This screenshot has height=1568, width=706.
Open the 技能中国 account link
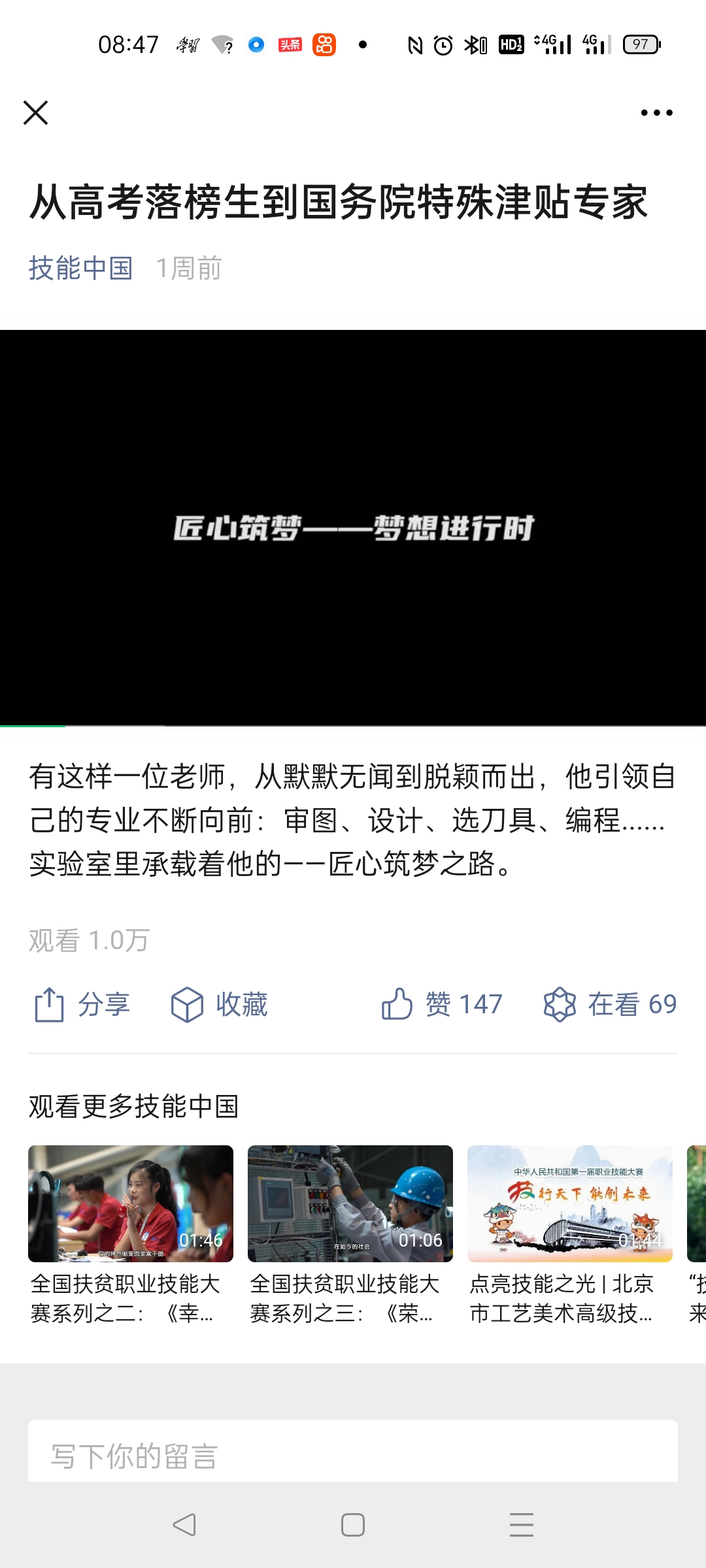80,268
